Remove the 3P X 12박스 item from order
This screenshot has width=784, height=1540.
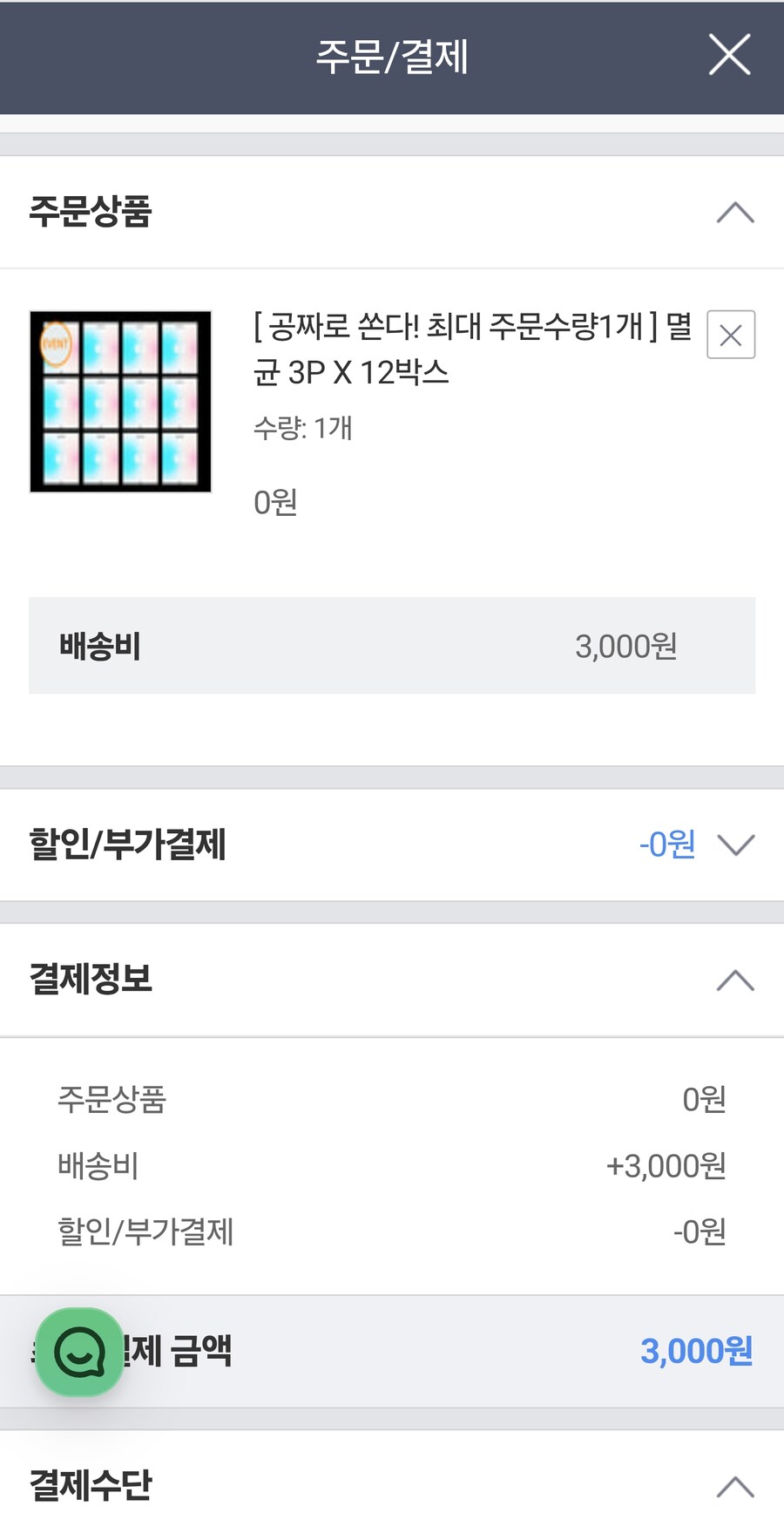click(731, 335)
